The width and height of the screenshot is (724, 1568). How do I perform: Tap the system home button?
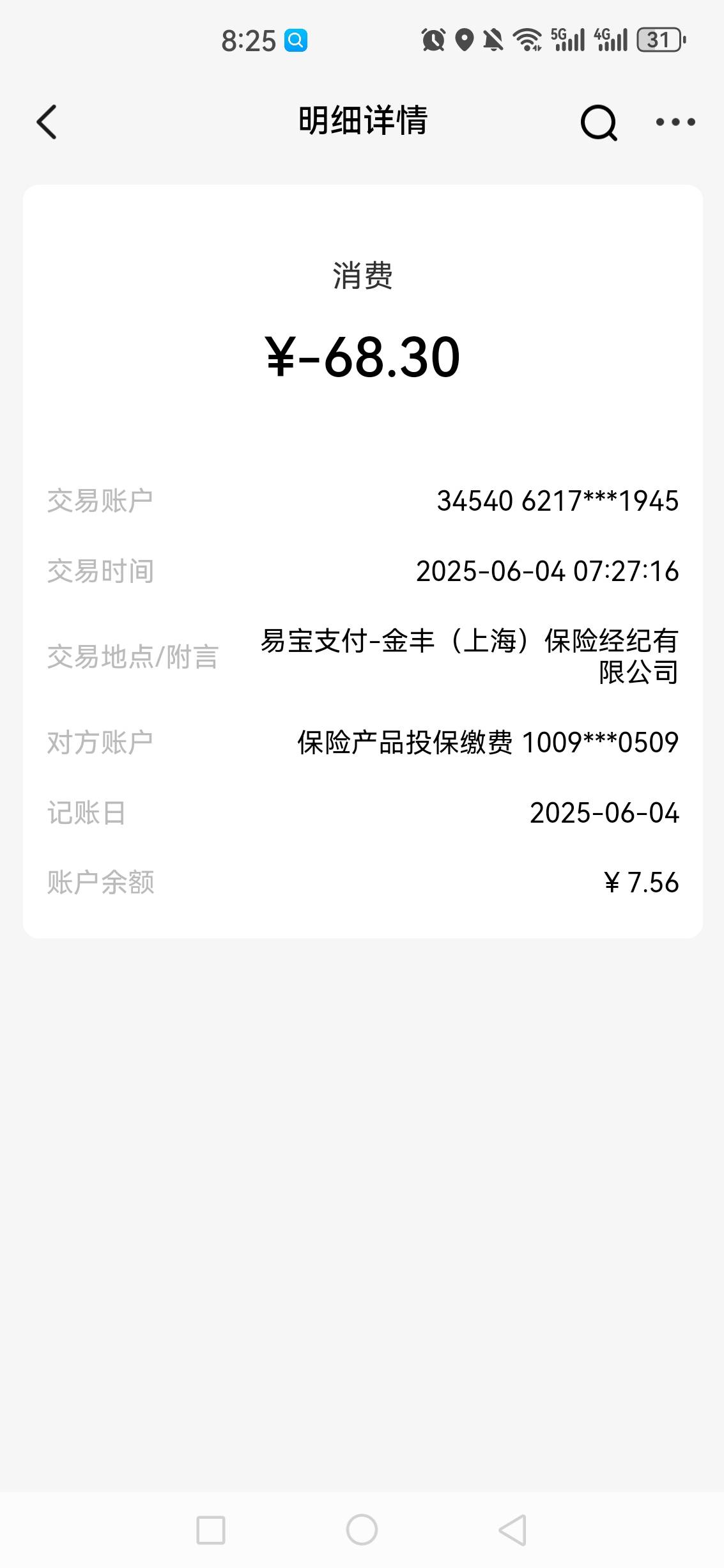point(362,1530)
